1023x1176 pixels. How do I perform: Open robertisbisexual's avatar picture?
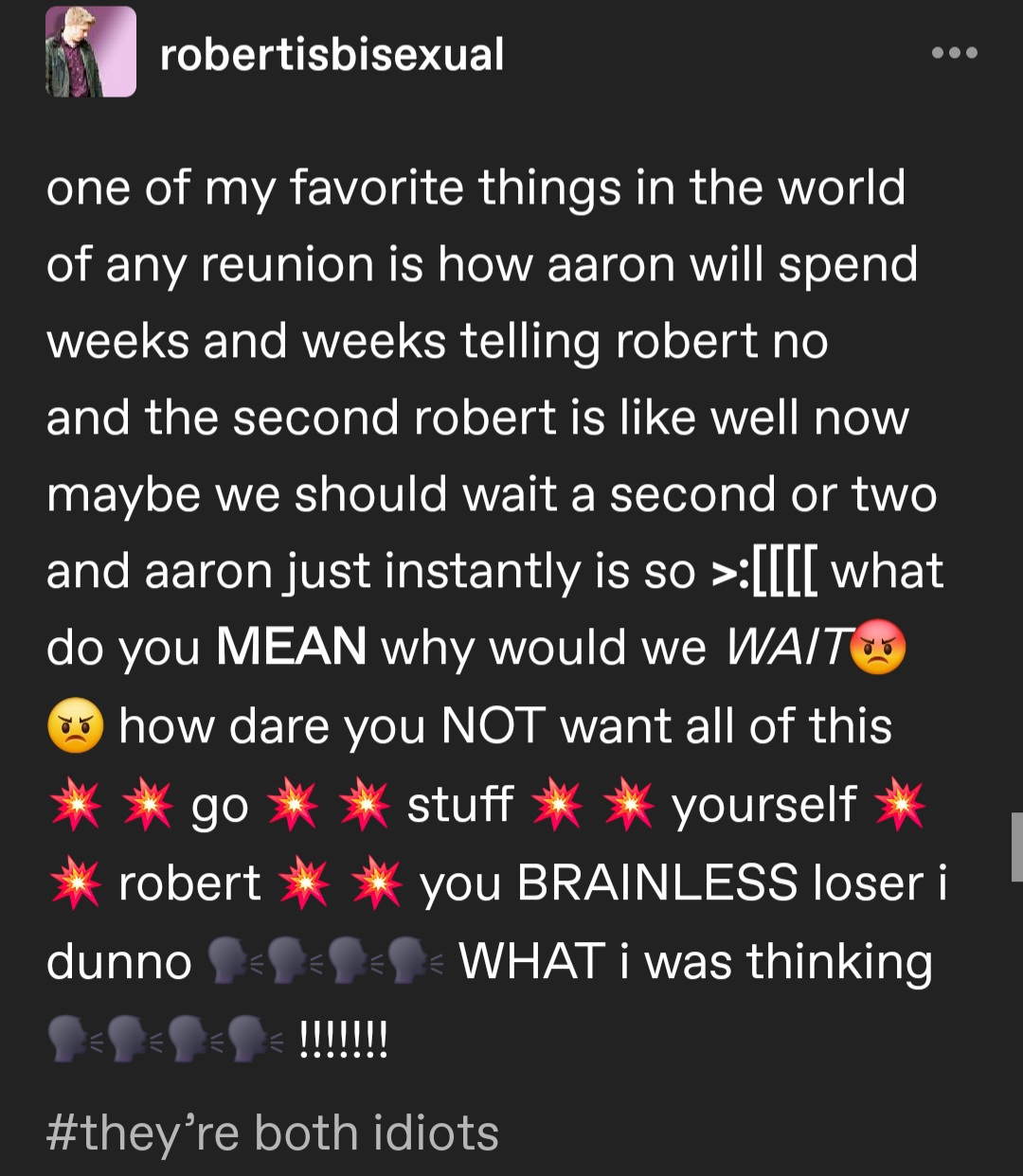pos(91,52)
